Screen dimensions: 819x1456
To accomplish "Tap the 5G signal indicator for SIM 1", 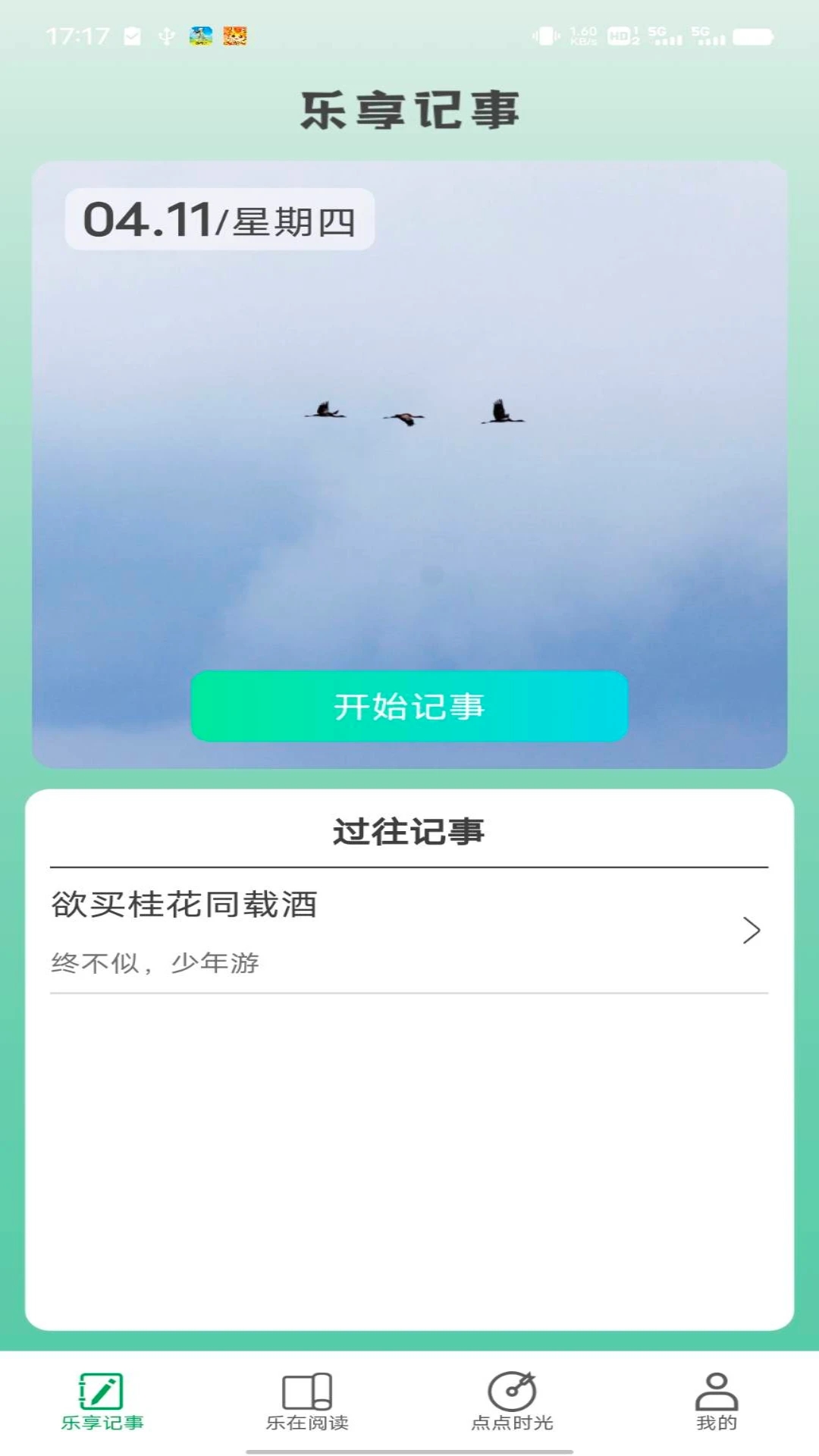I will [x=656, y=33].
